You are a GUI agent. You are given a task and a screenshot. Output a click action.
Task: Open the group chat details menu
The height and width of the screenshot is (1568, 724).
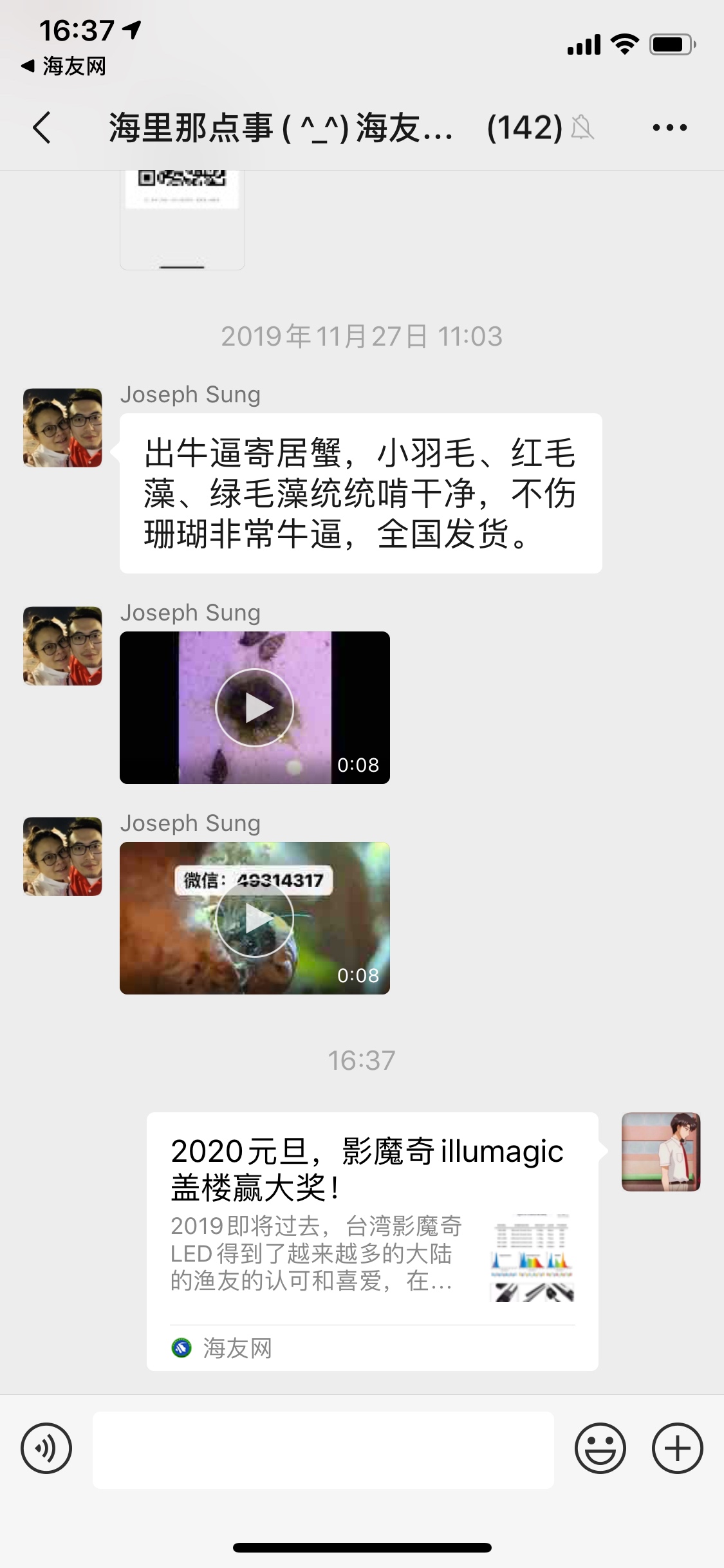(x=669, y=127)
